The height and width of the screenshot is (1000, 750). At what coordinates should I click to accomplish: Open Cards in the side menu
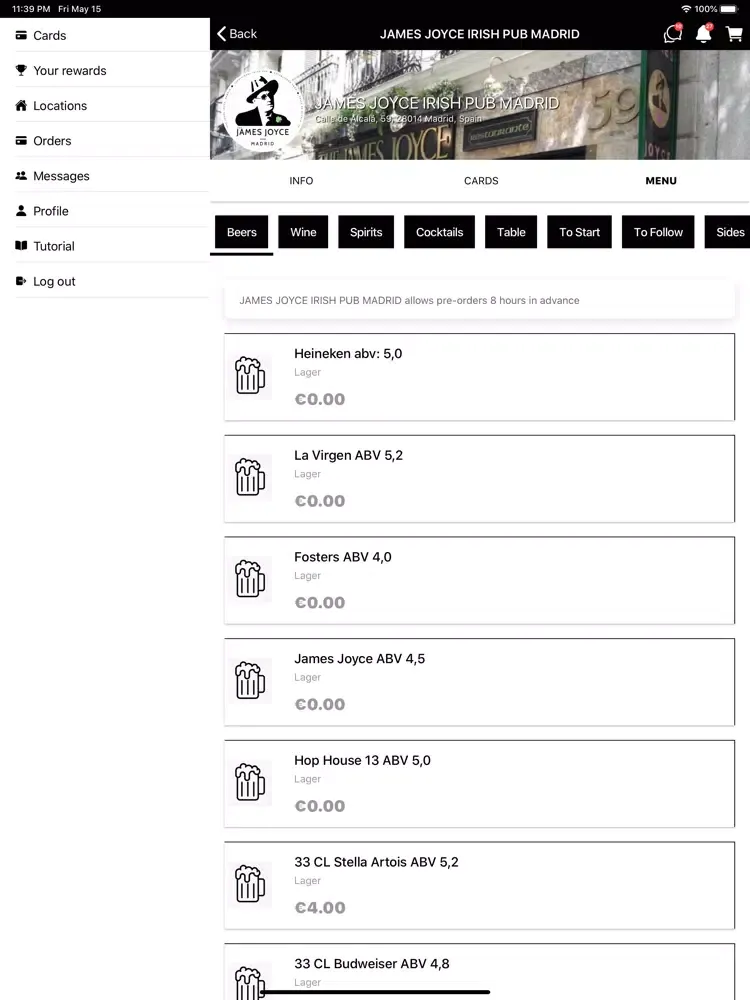[49, 35]
